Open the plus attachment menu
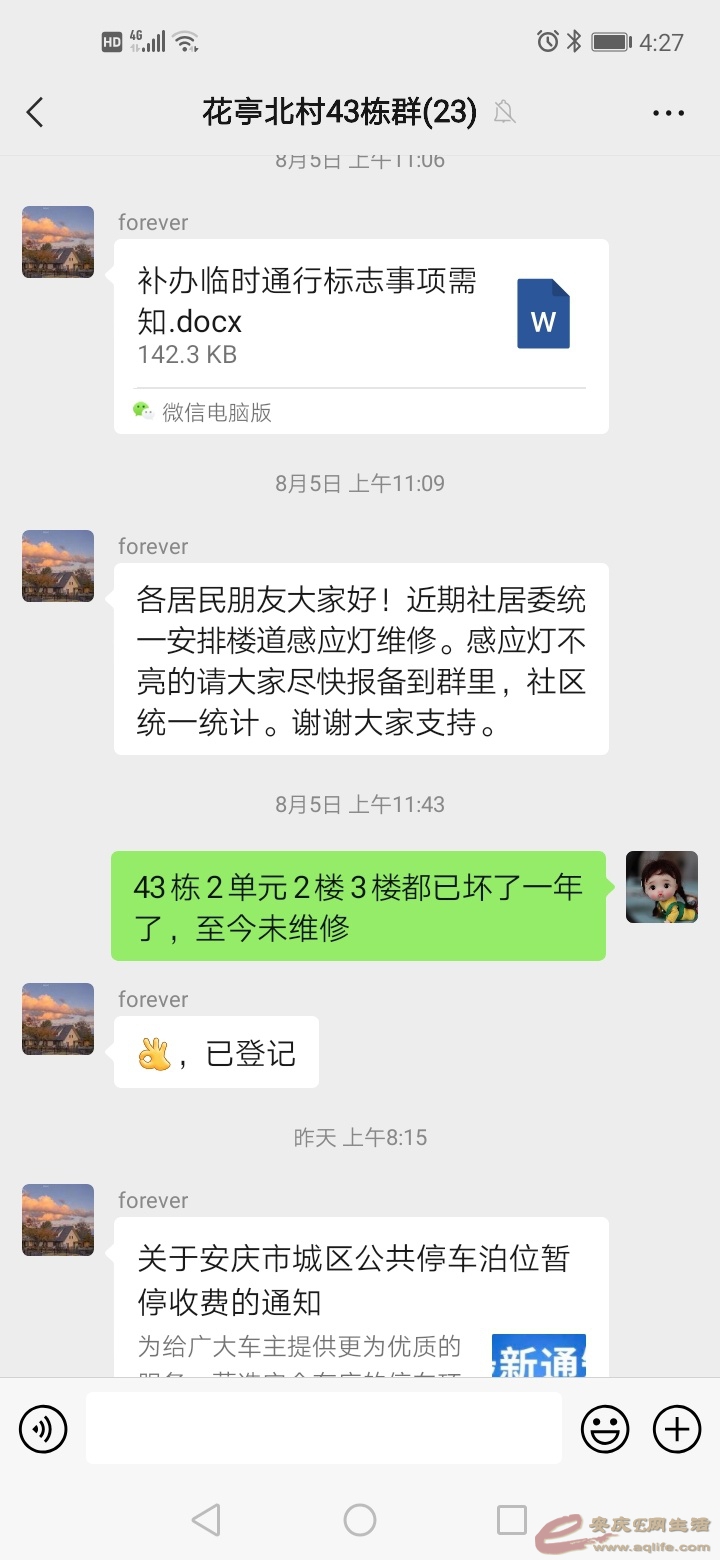Viewport: 720px width, 1560px height. (x=677, y=1428)
